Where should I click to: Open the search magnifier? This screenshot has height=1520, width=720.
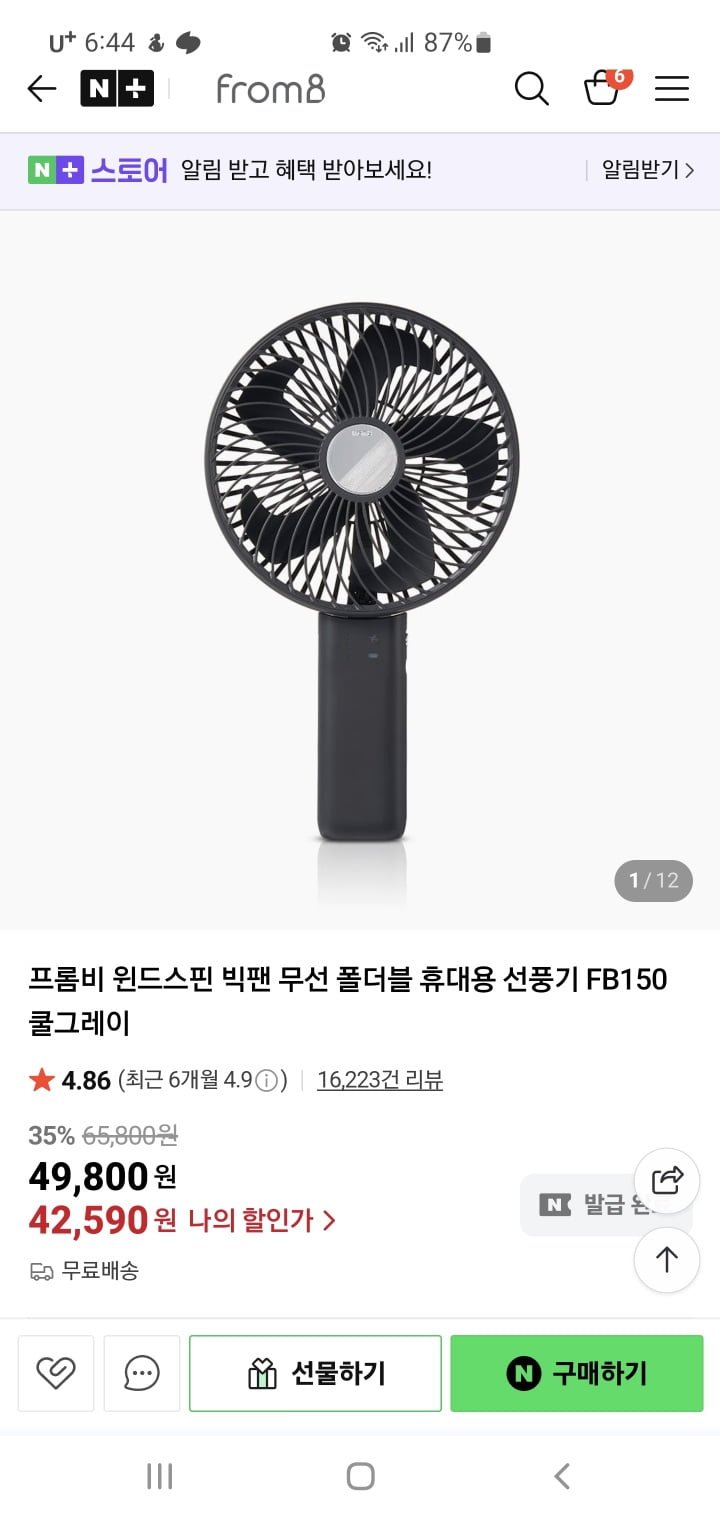pyautogui.click(x=531, y=89)
